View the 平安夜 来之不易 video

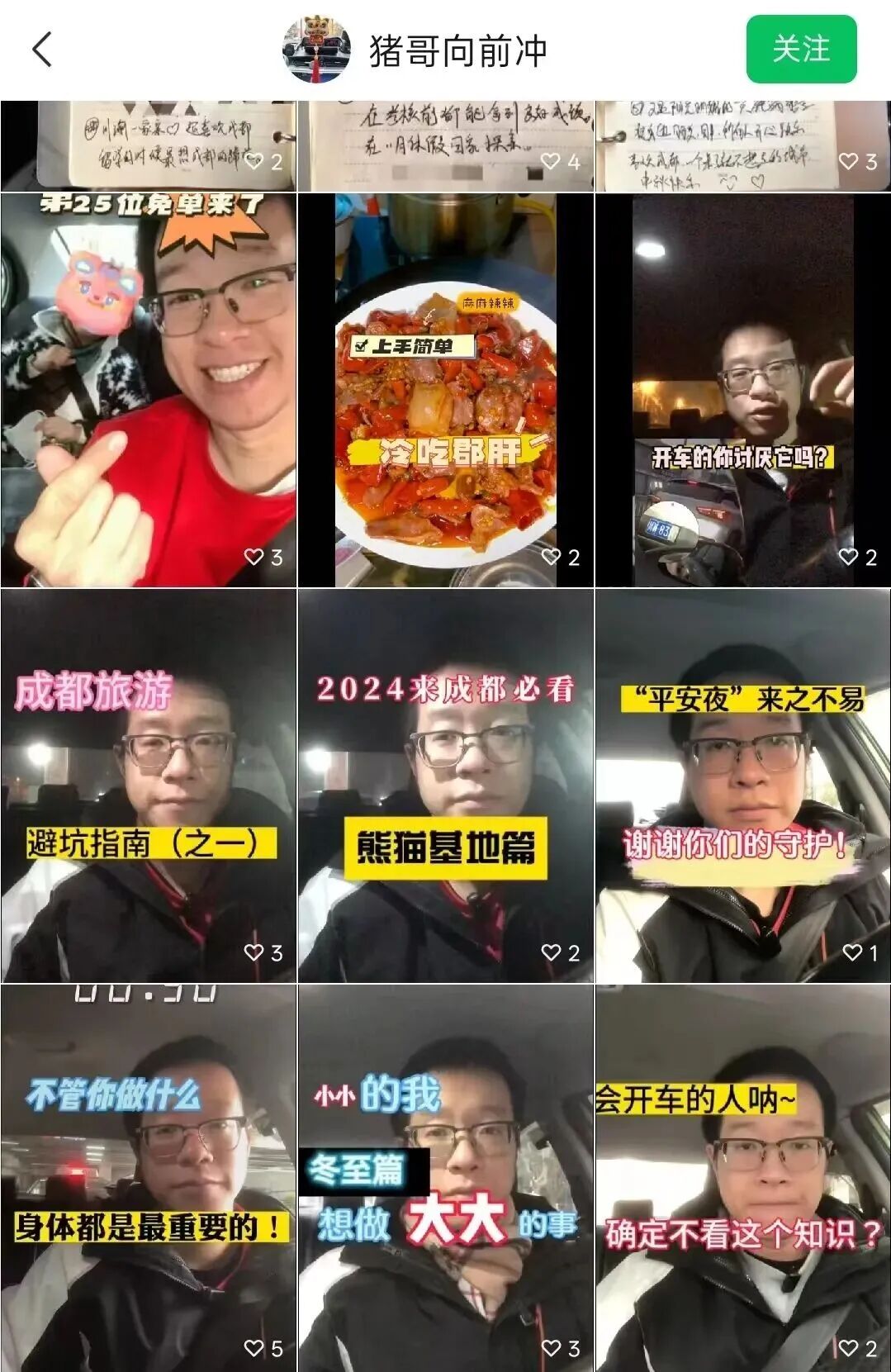click(742, 786)
